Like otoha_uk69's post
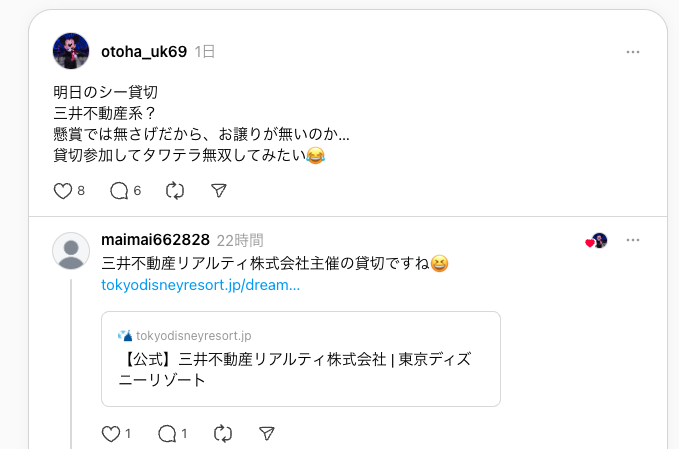The image size is (679, 449). [x=63, y=190]
